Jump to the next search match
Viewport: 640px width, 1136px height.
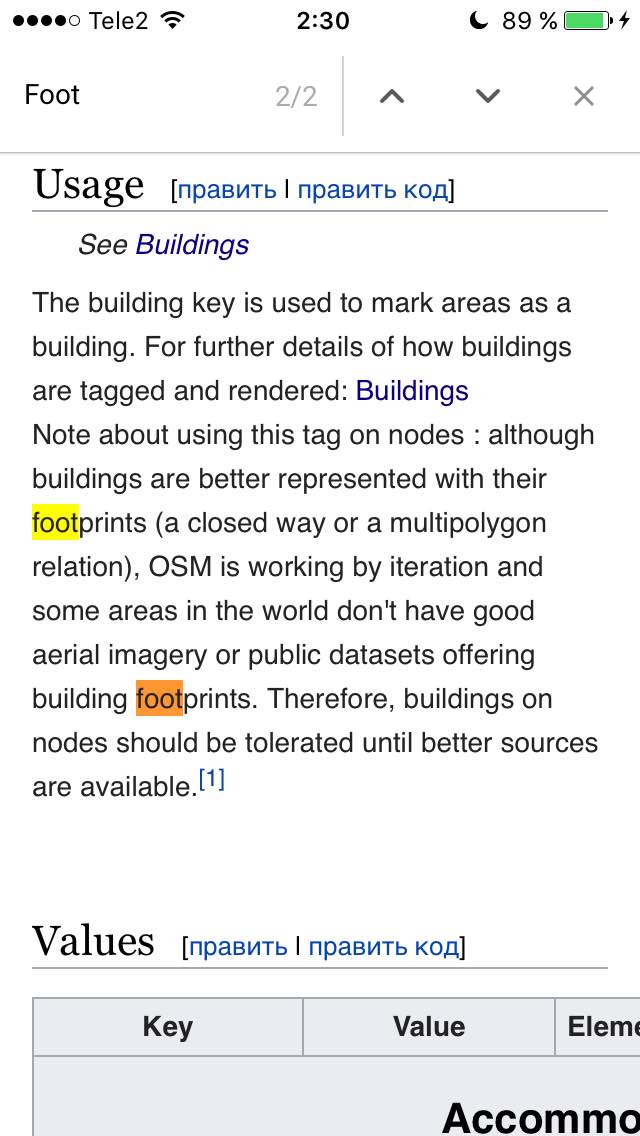coord(488,96)
